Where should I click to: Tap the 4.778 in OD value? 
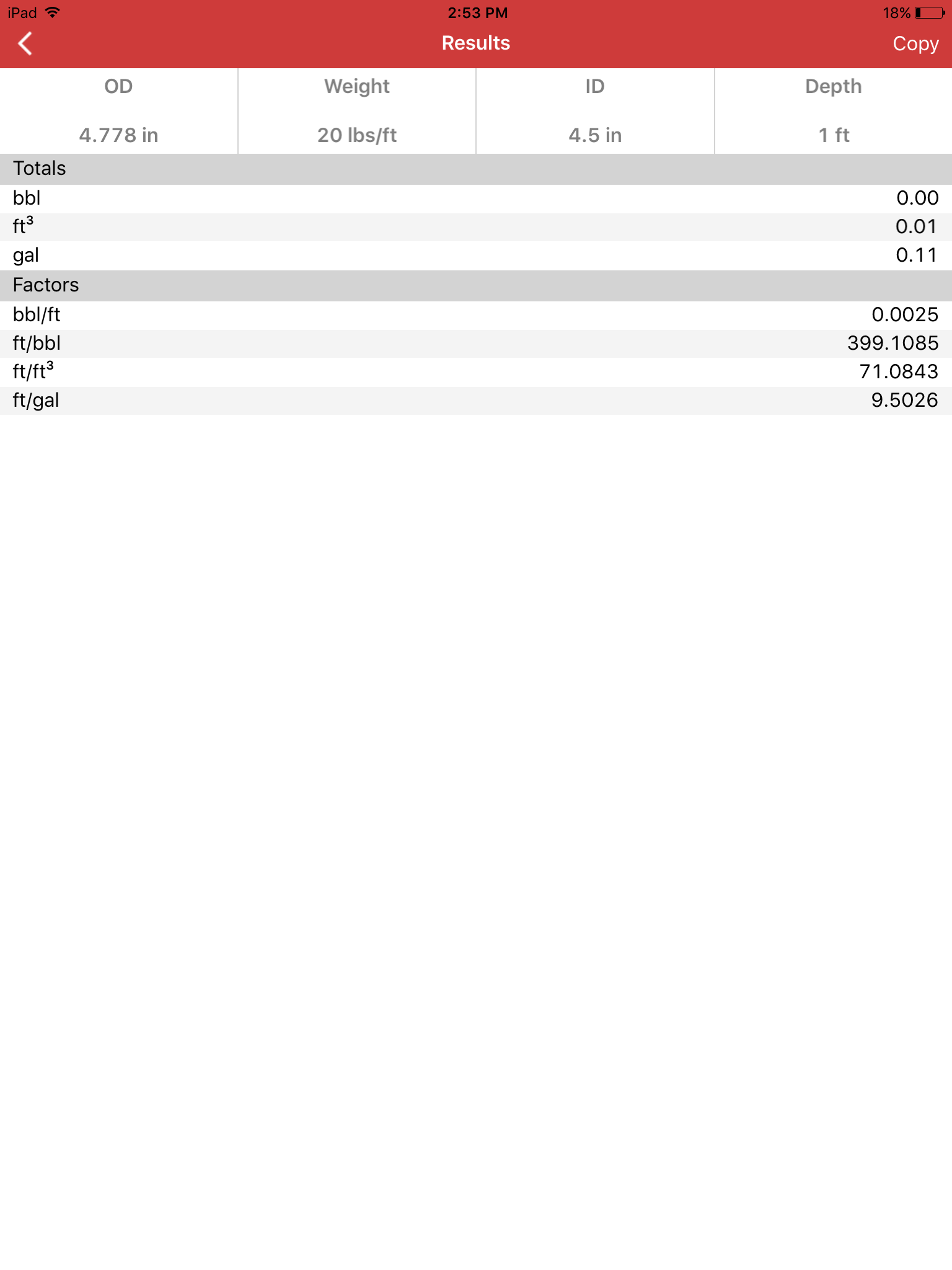(118, 135)
